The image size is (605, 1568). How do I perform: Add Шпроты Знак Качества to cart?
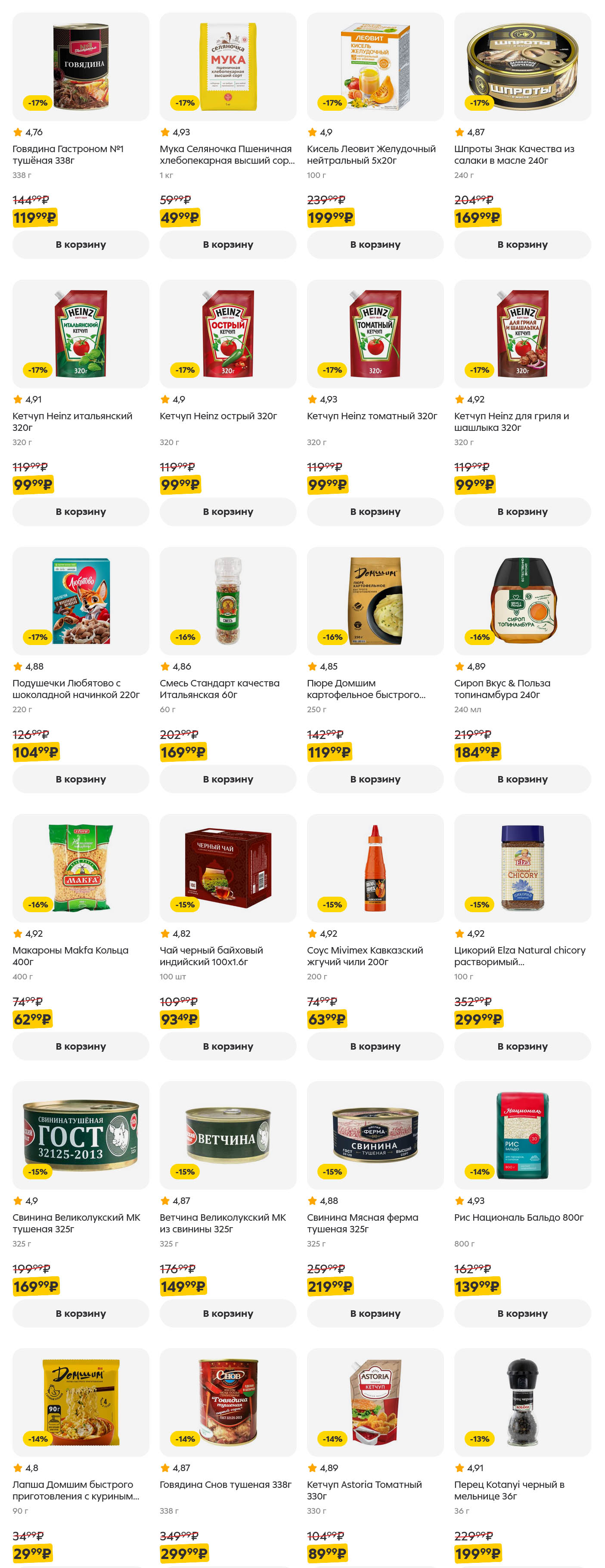pyautogui.click(x=522, y=244)
